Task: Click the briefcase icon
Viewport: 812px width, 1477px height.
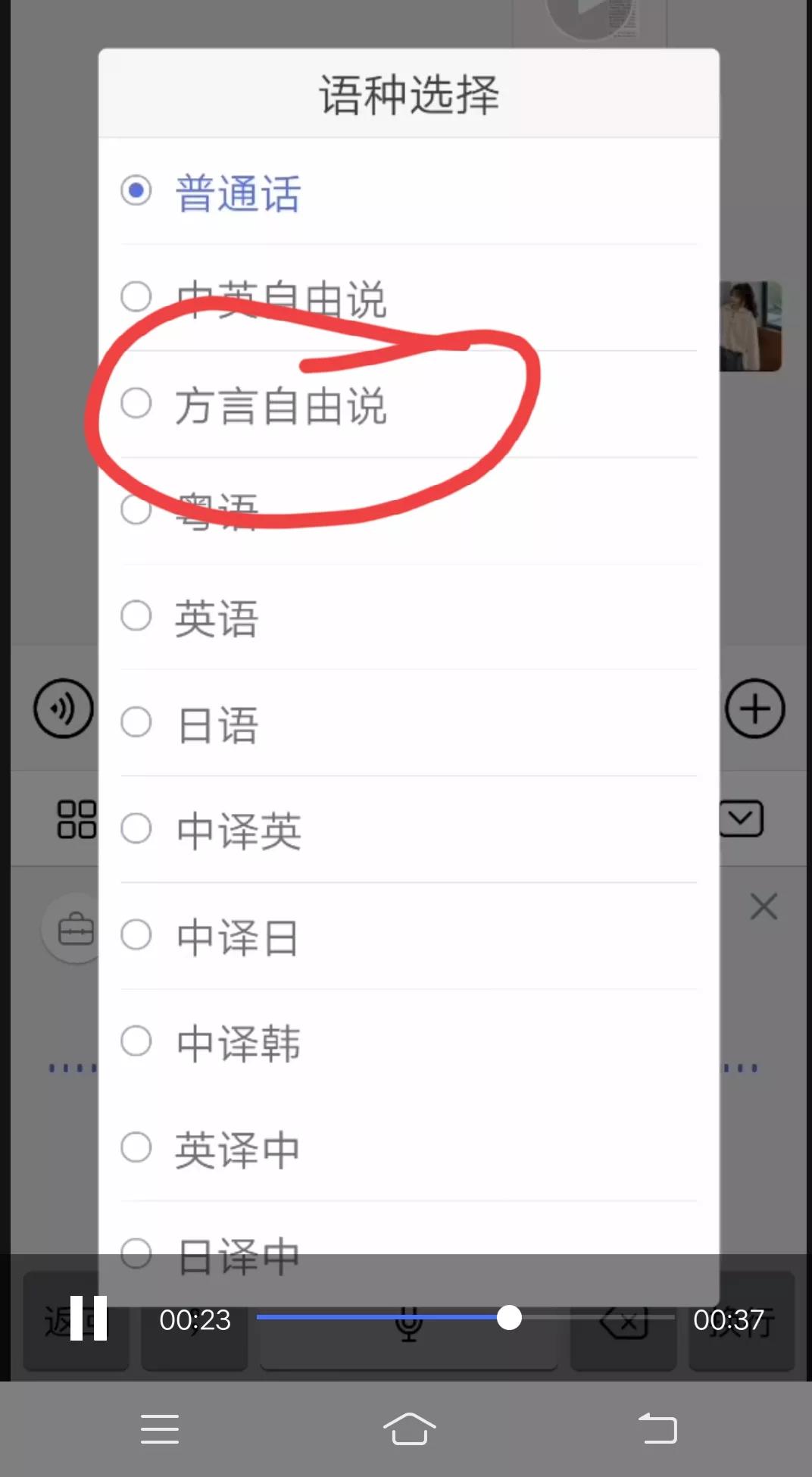Action: (75, 928)
